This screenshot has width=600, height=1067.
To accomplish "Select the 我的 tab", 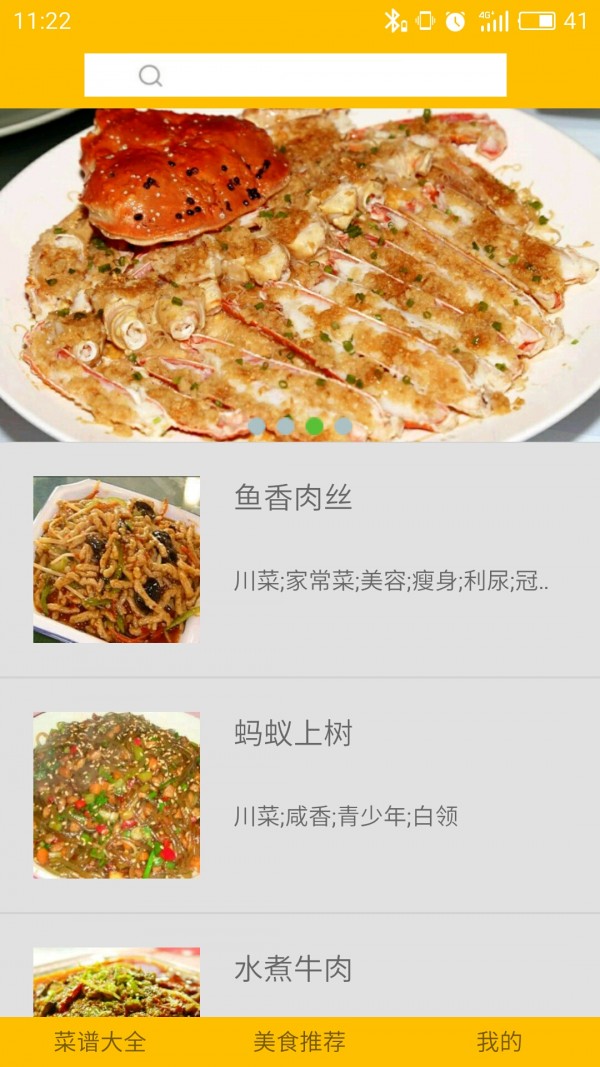I will (x=499, y=1042).
